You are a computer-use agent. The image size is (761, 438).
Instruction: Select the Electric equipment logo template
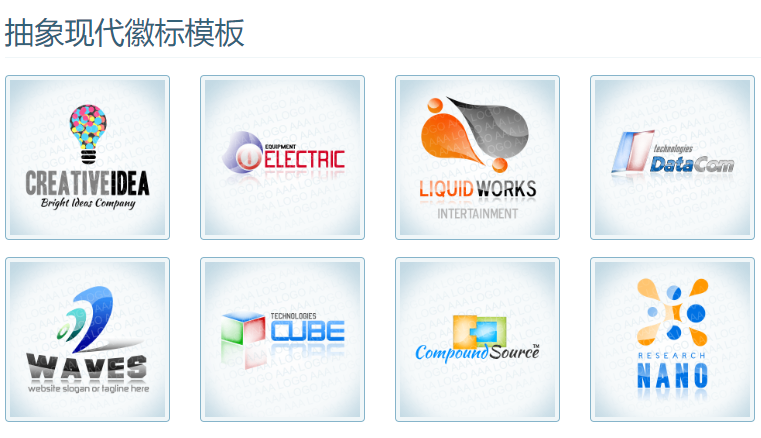(282, 158)
